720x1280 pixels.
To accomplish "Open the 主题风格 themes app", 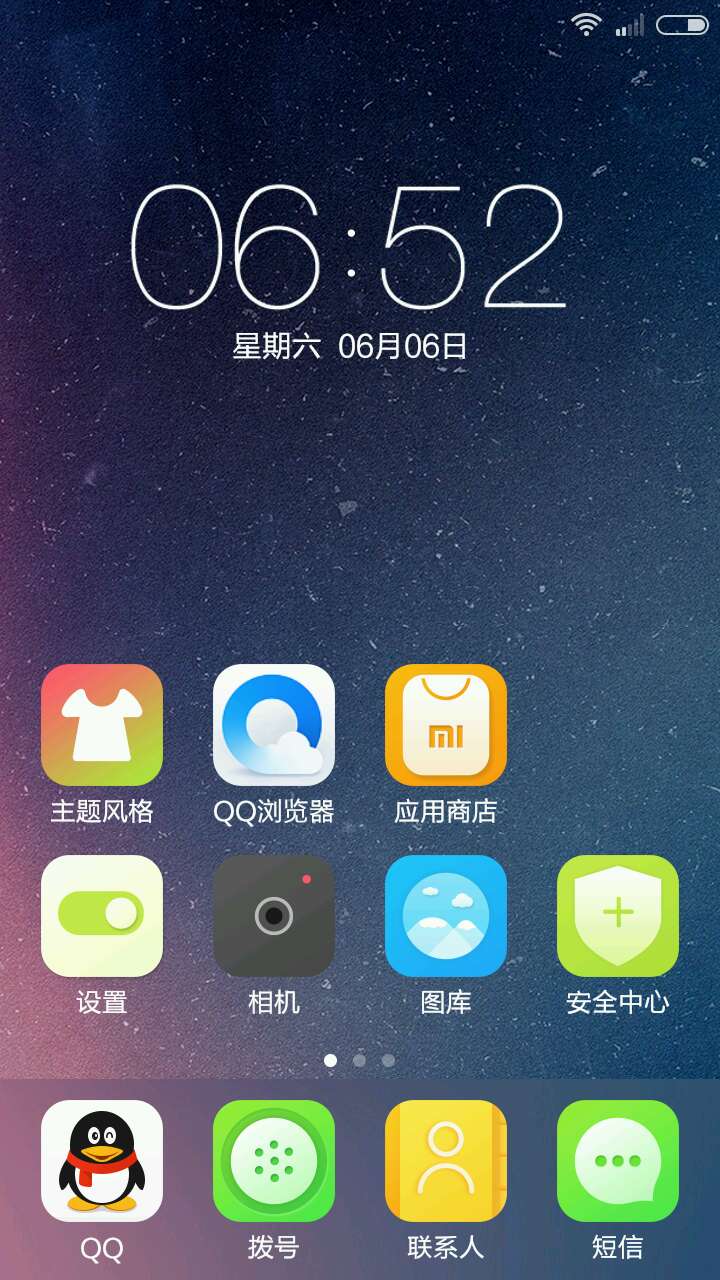I will point(102,725).
